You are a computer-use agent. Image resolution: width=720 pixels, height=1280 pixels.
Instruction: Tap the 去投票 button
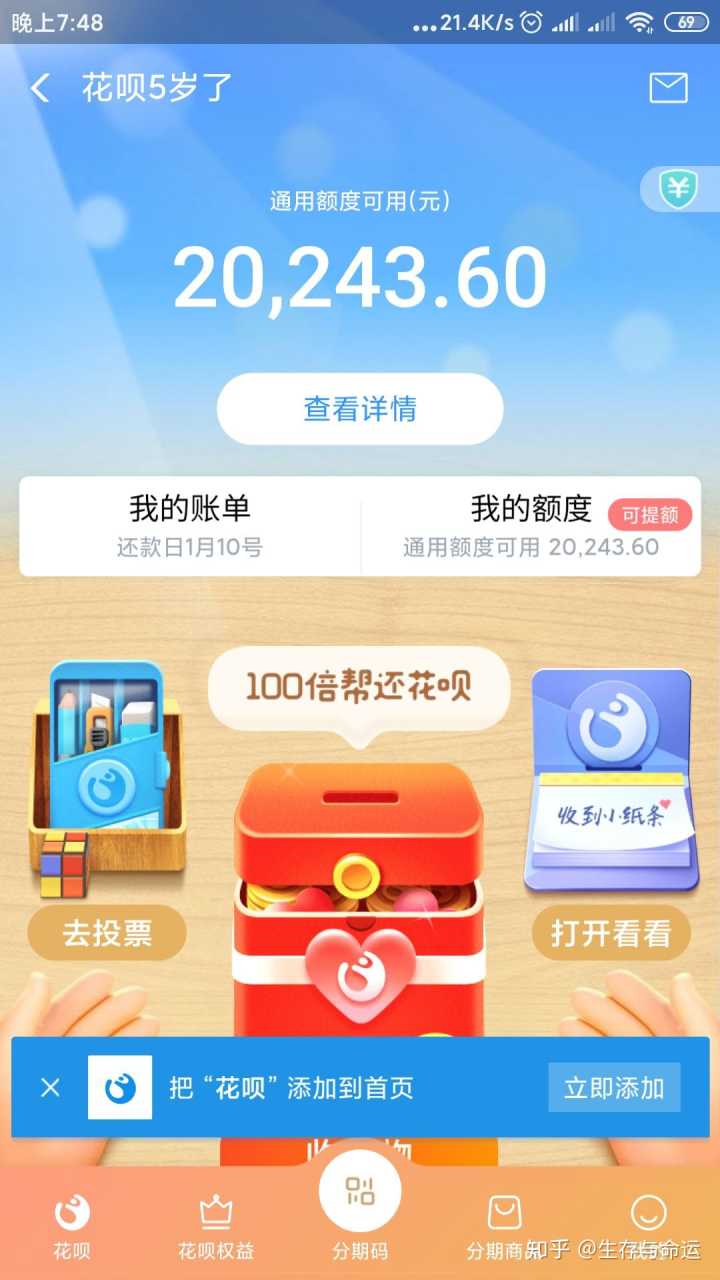pyautogui.click(x=107, y=933)
